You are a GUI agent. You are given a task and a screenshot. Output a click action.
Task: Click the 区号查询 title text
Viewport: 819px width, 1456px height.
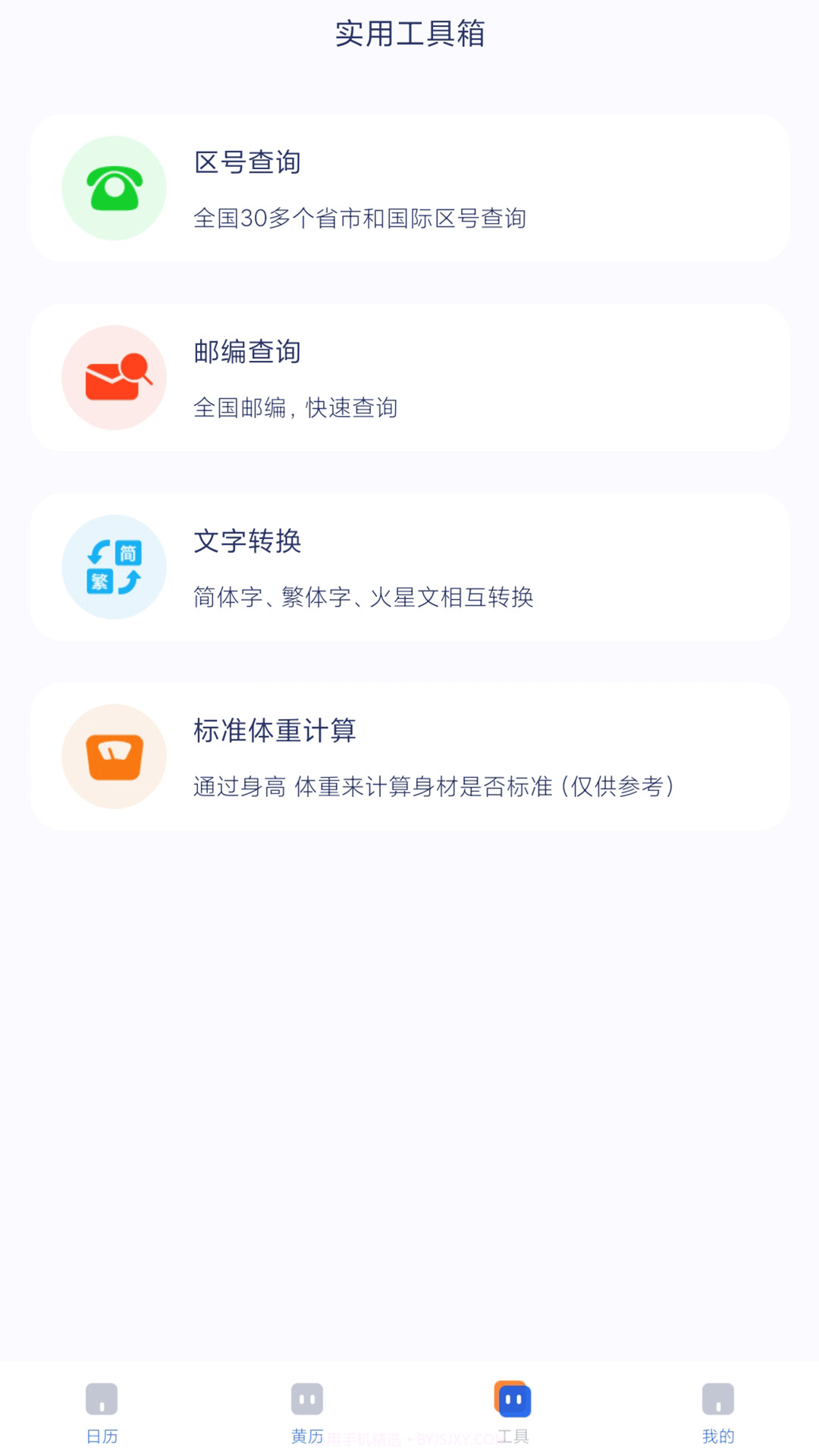(x=247, y=162)
